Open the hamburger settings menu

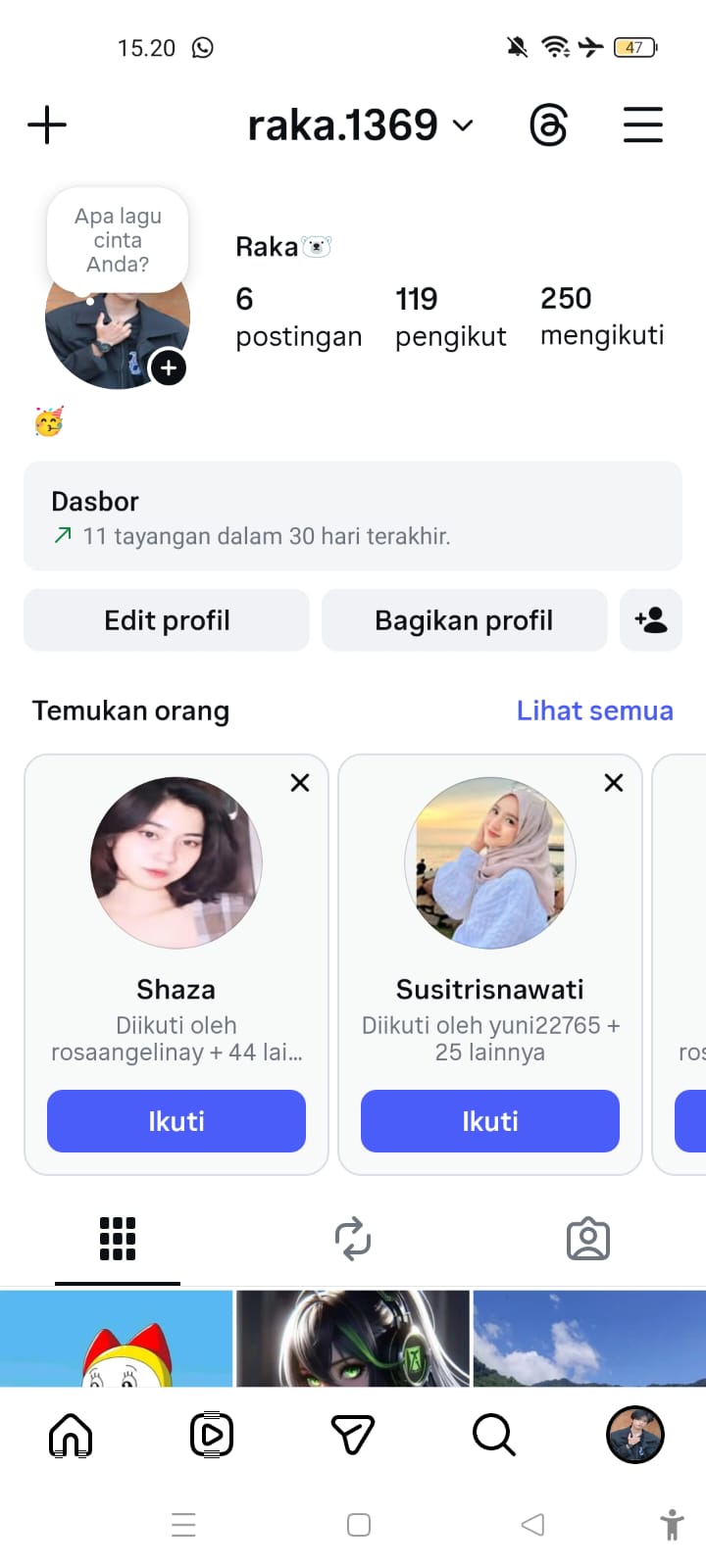pos(643,125)
